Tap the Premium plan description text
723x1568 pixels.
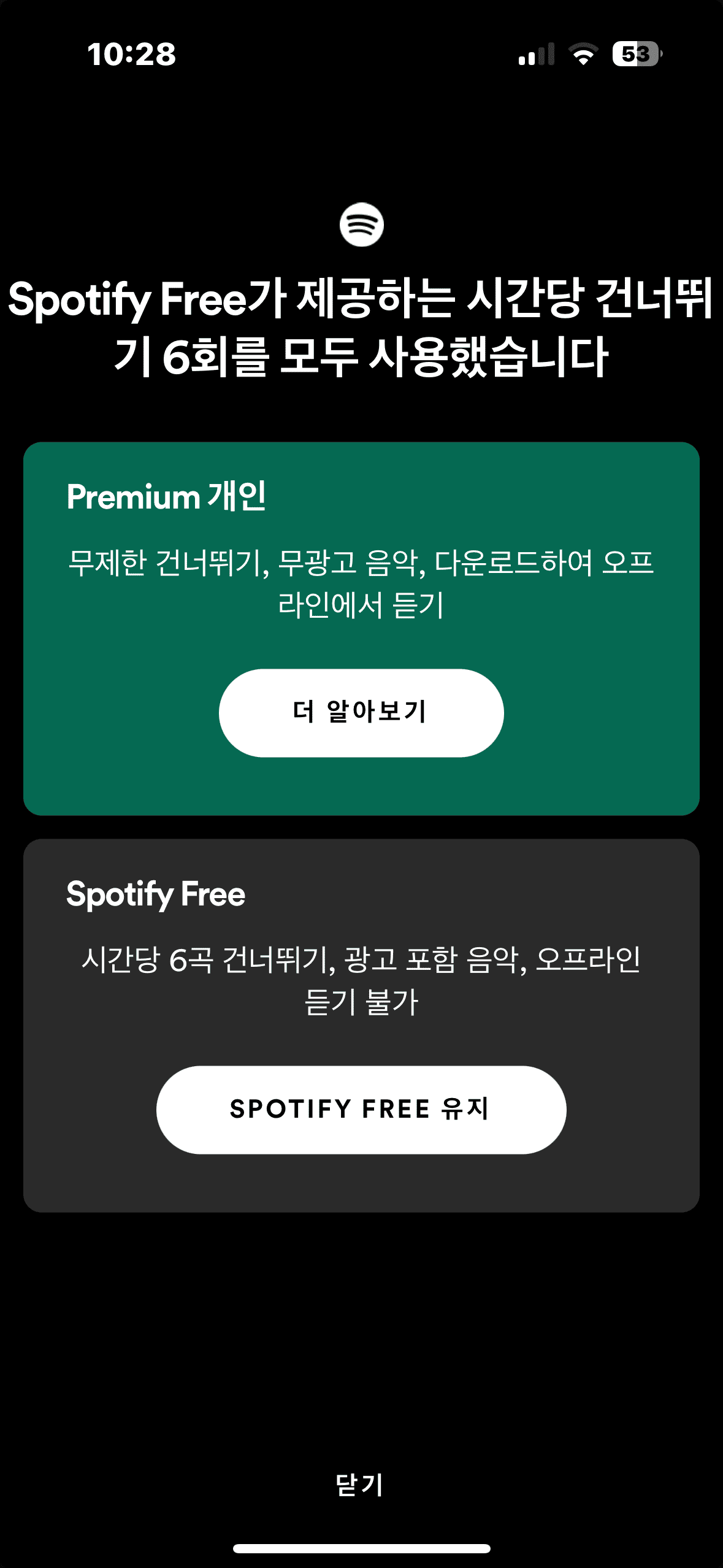[x=362, y=583]
